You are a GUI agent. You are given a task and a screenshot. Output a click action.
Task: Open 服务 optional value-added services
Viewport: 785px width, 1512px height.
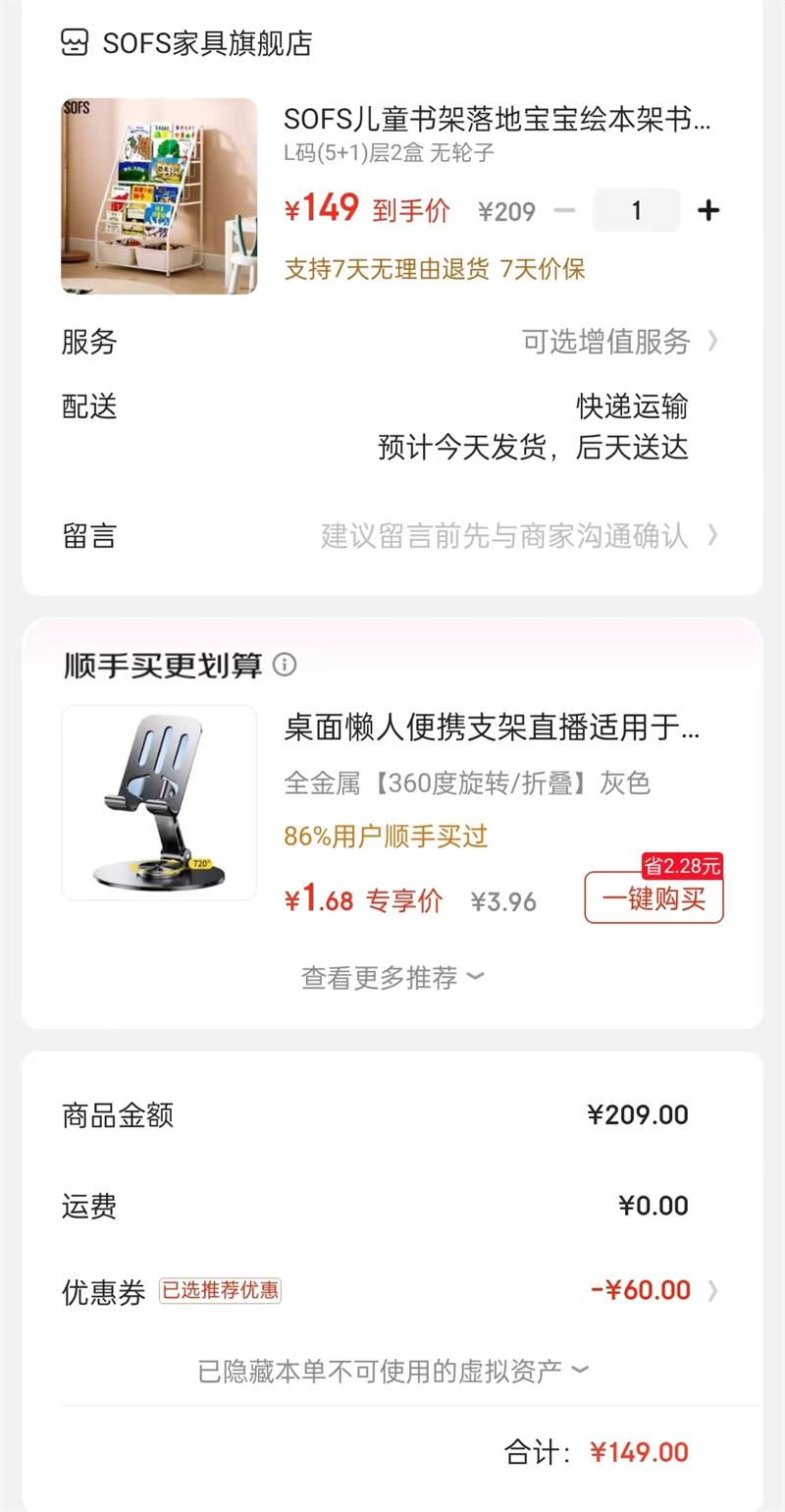[x=618, y=342]
